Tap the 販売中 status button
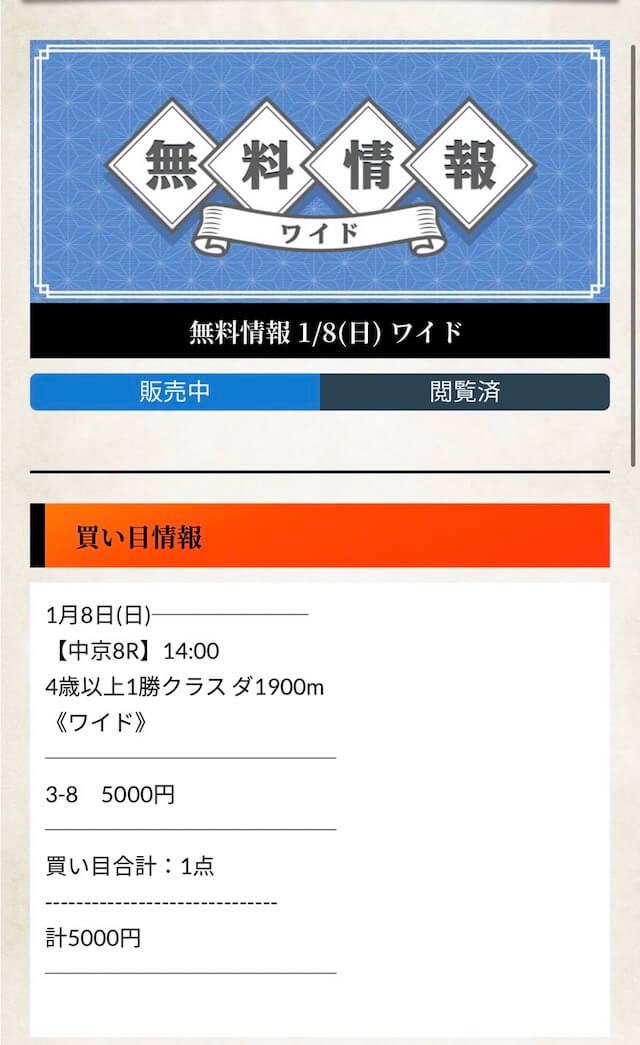 coord(175,392)
